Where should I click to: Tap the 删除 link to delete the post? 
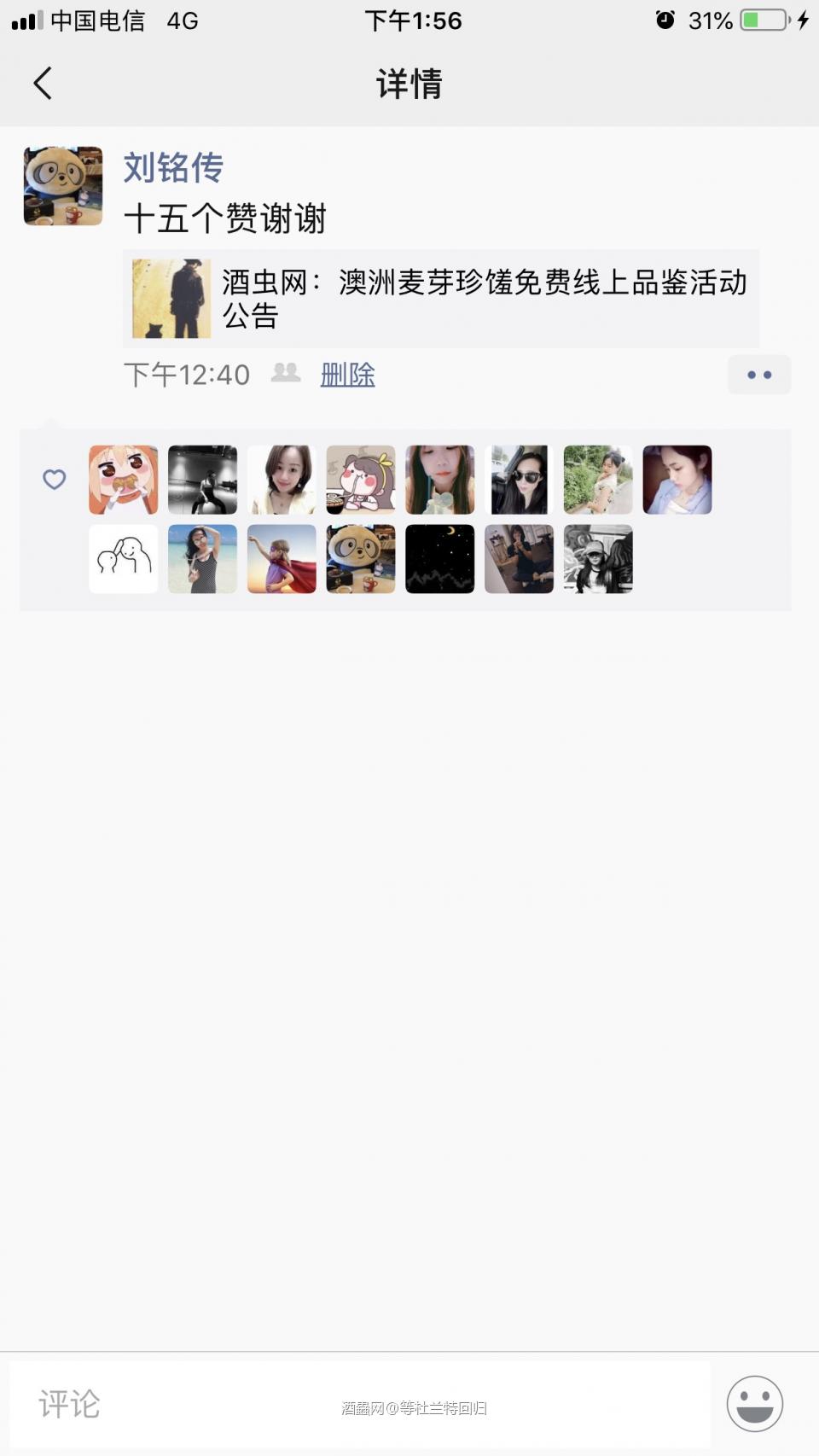point(348,374)
